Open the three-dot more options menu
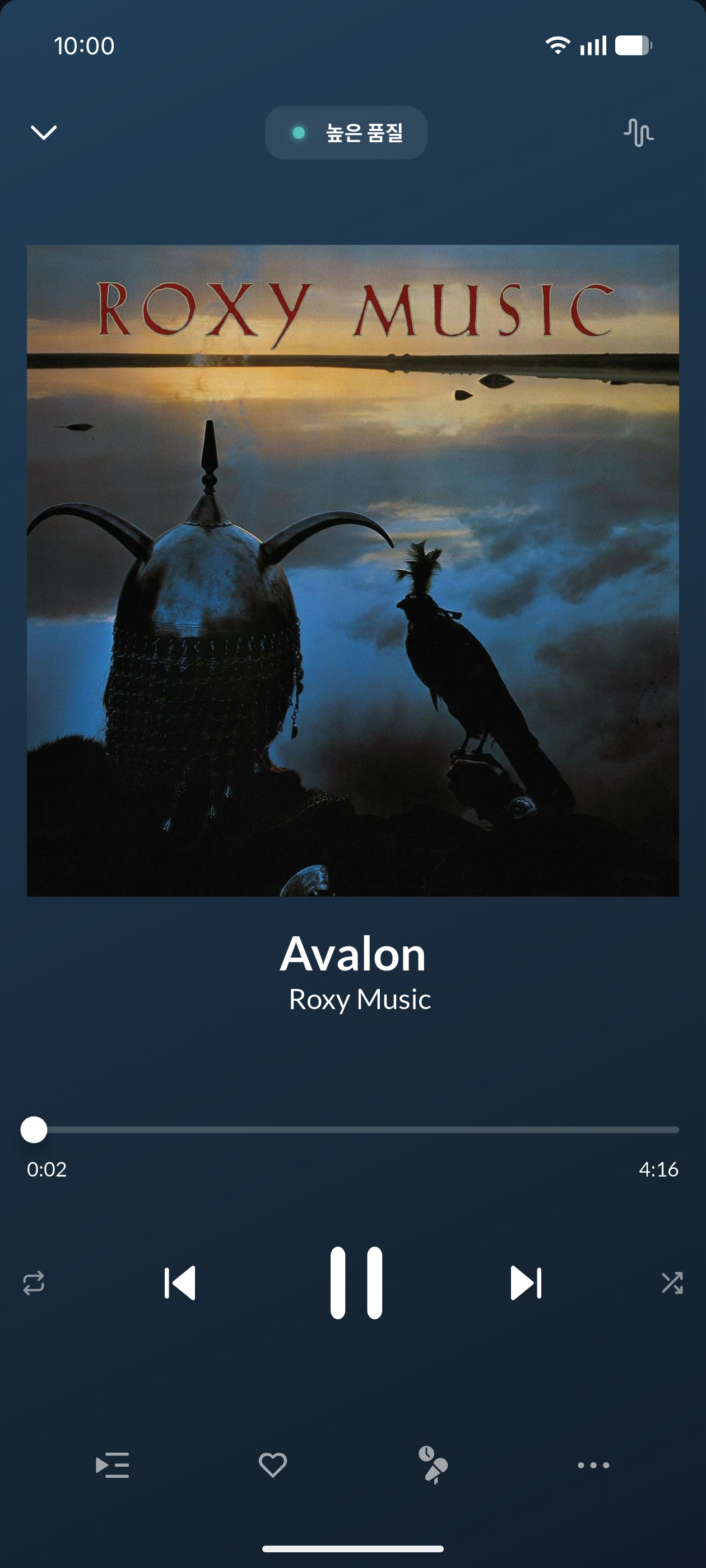706x1568 pixels. tap(593, 1465)
